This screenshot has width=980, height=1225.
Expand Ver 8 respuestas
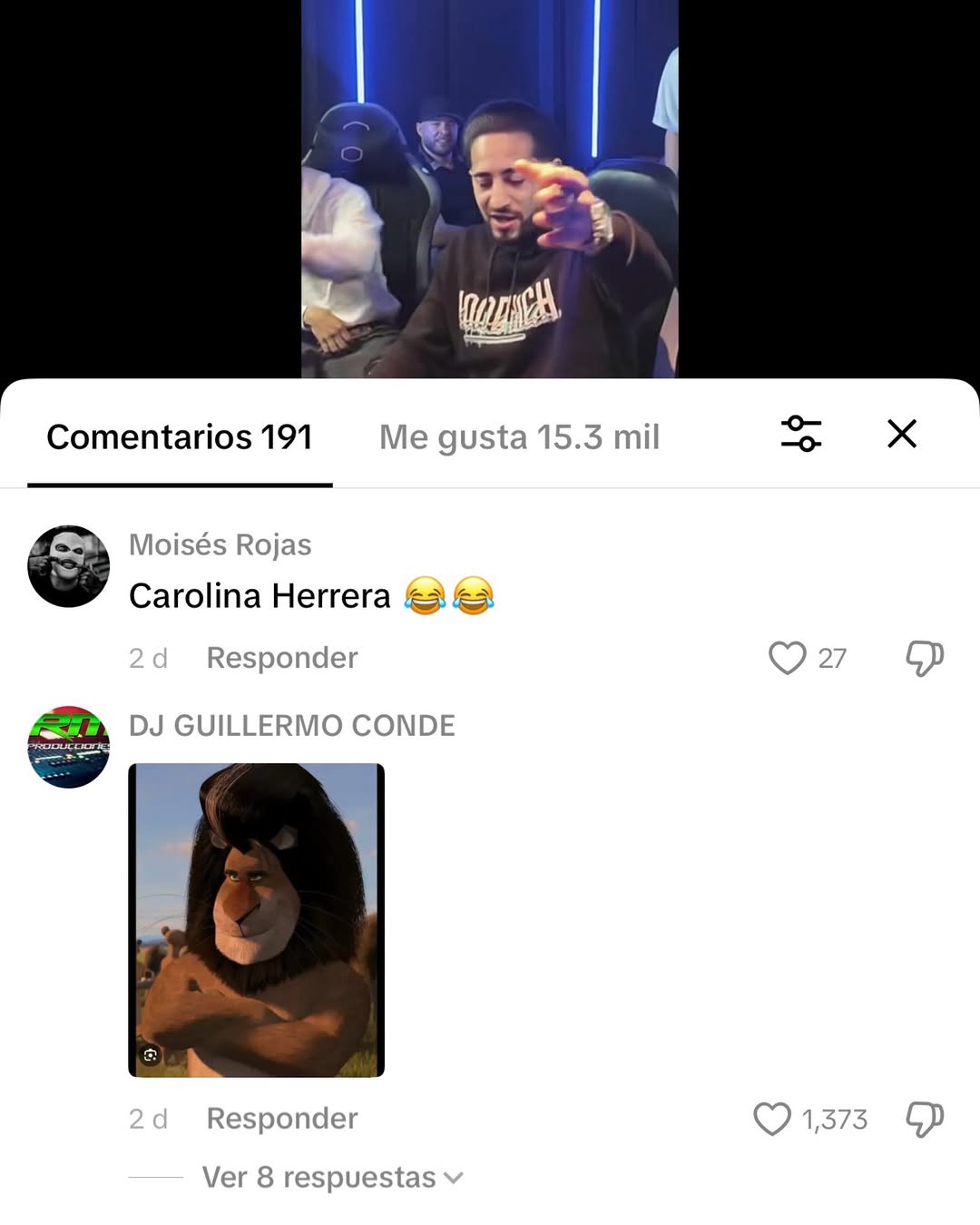coord(331,1178)
